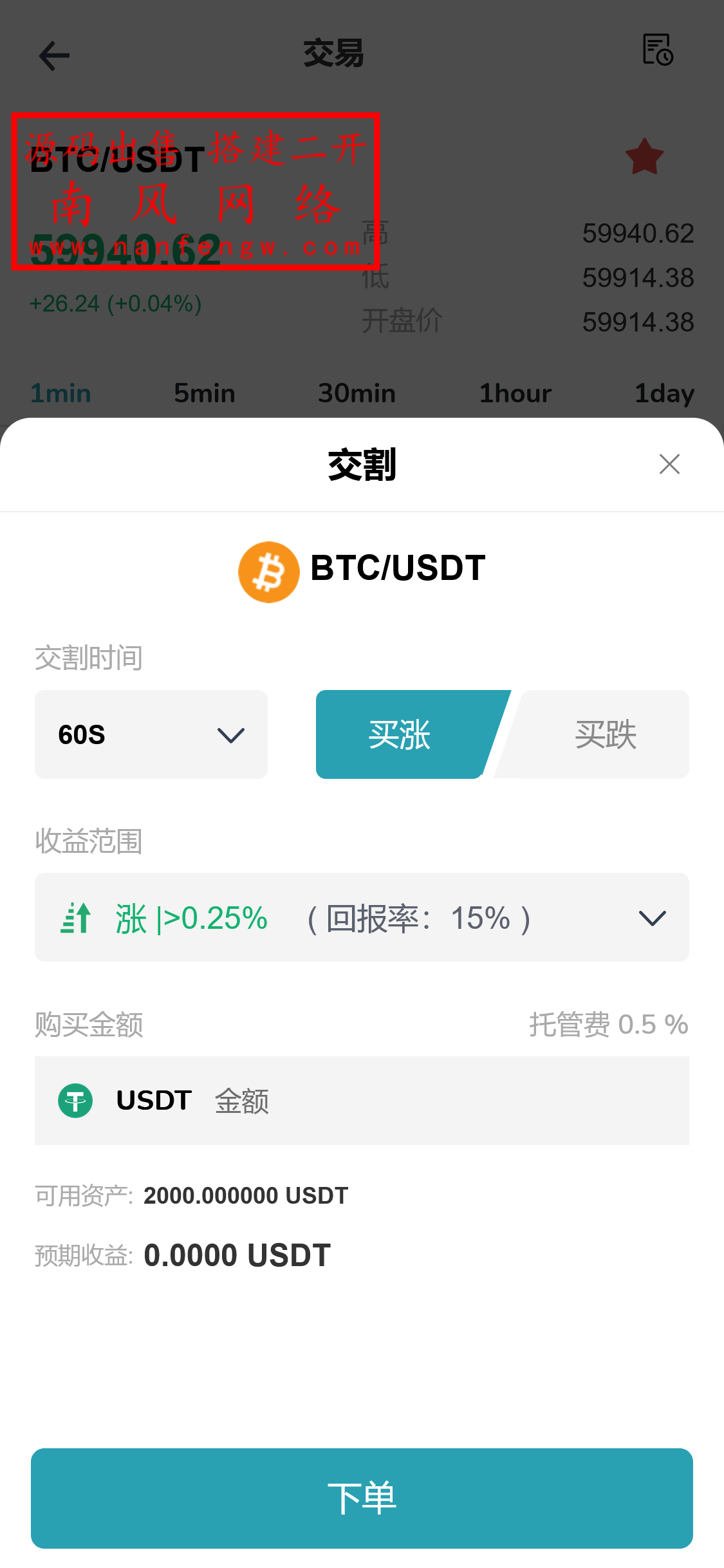Viewport: 724px width, 1568px height.
Task: Switch to the 5min chart tab
Action: 205,393
